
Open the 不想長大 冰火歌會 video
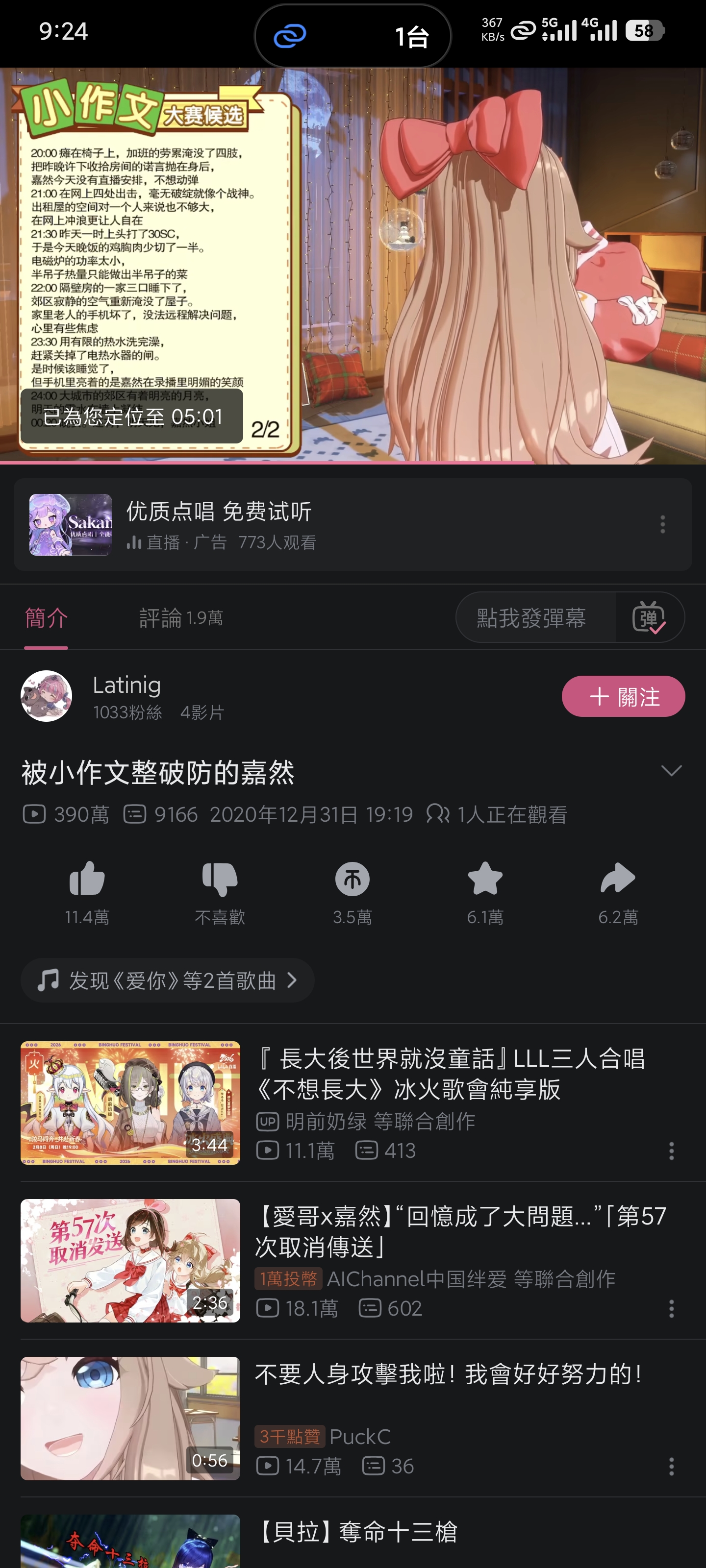click(451, 1075)
